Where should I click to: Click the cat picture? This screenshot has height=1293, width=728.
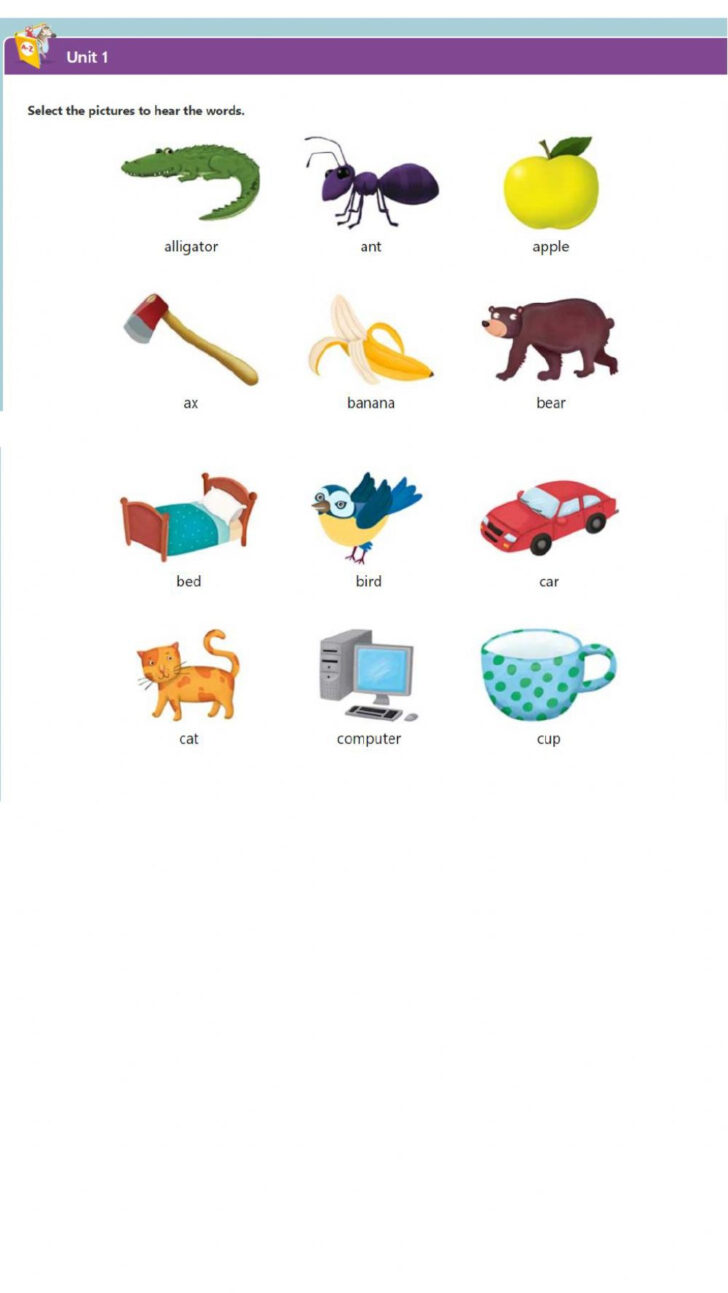tap(188, 675)
